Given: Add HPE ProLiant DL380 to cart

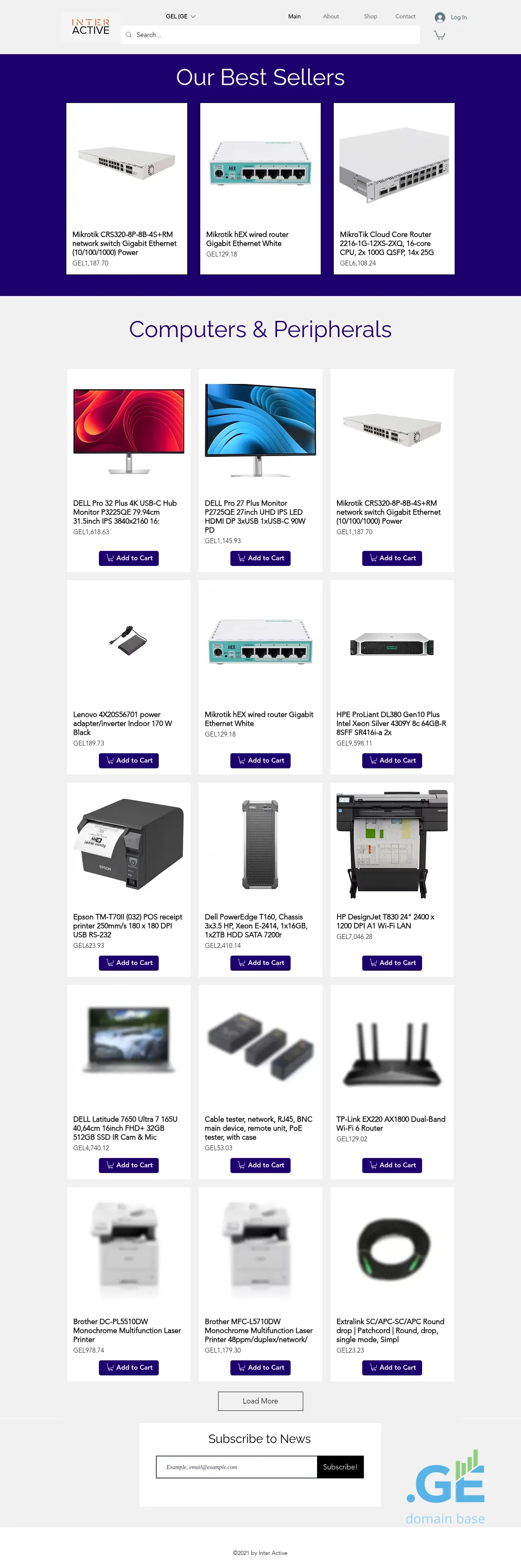Looking at the screenshot, I should 392,760.
